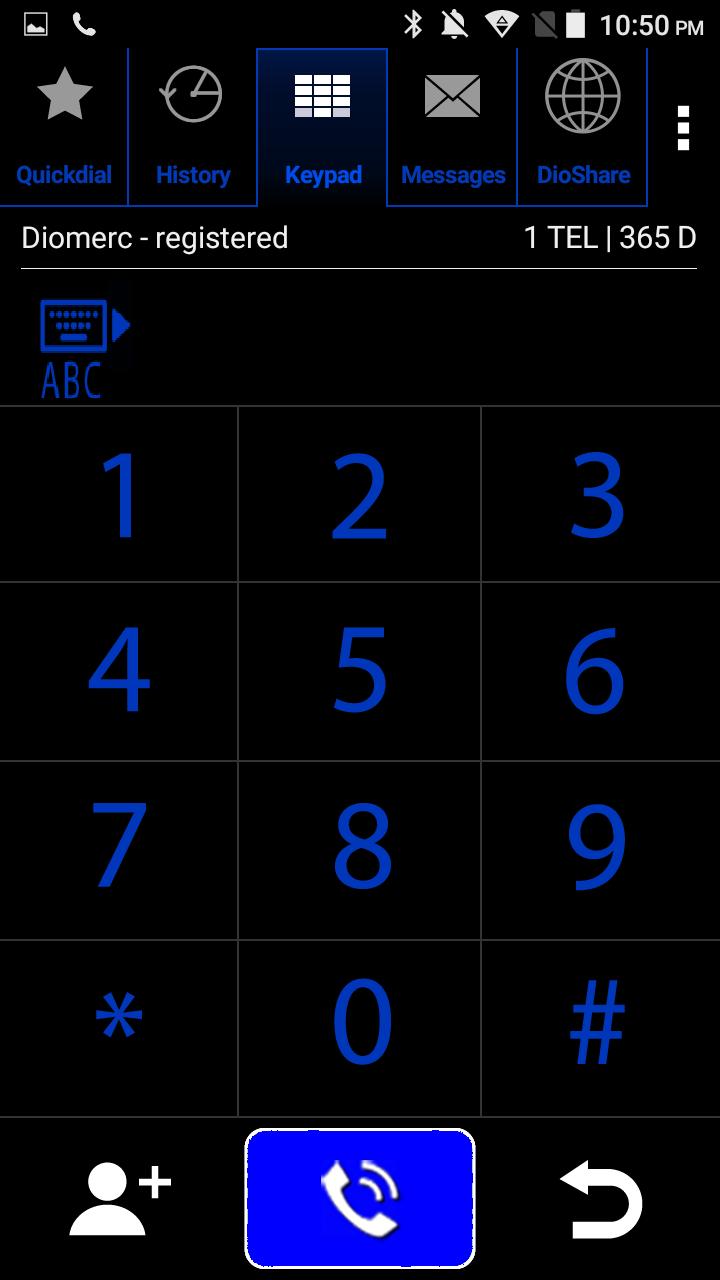Screen dimensions: 720x1280
Task: Dial digit 1 on keypad
Action: pos(119,495)
